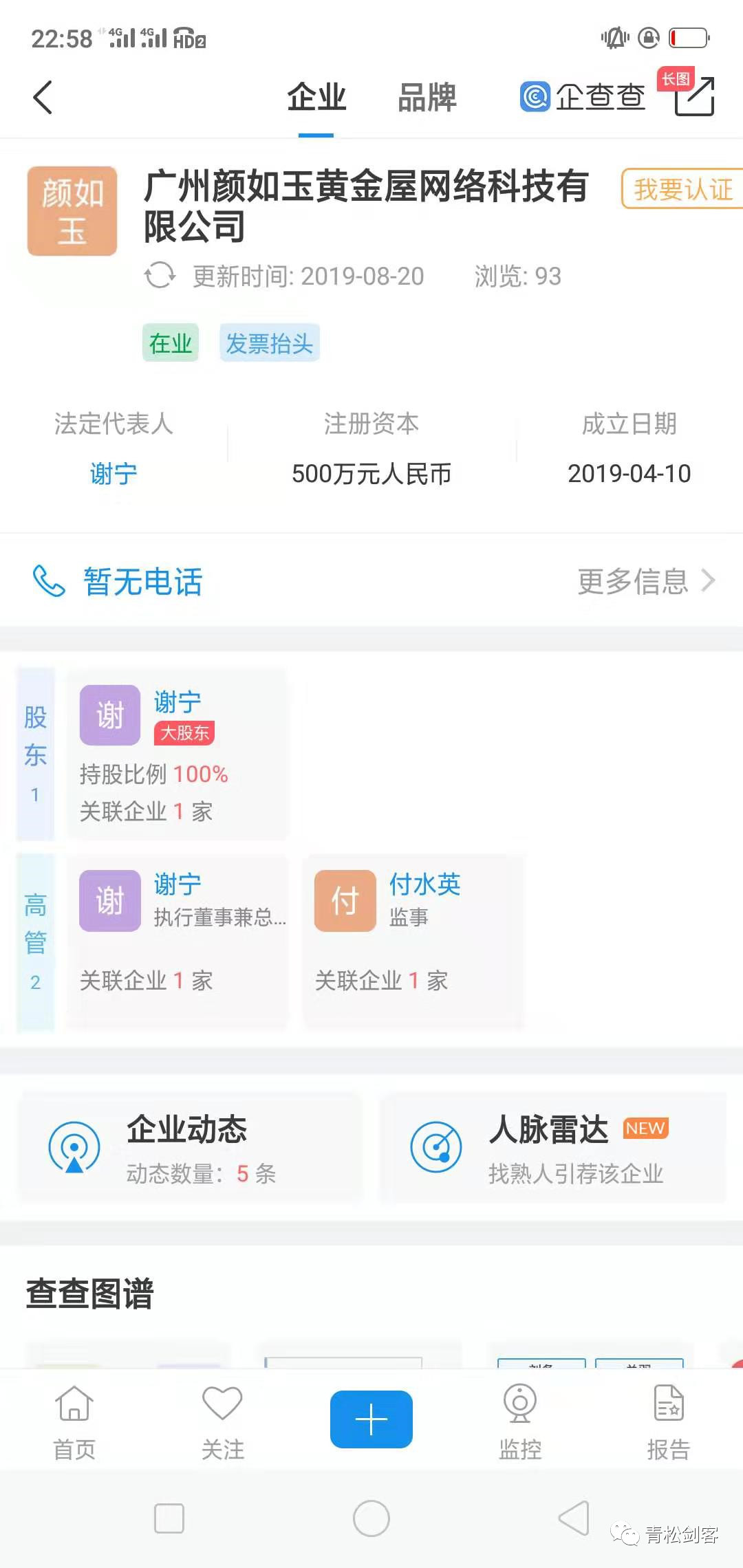This screenshot has width=743, height=1568.
Task: Open shareholder card for 谢宁 with 100% stake
Action: [177, 754]
